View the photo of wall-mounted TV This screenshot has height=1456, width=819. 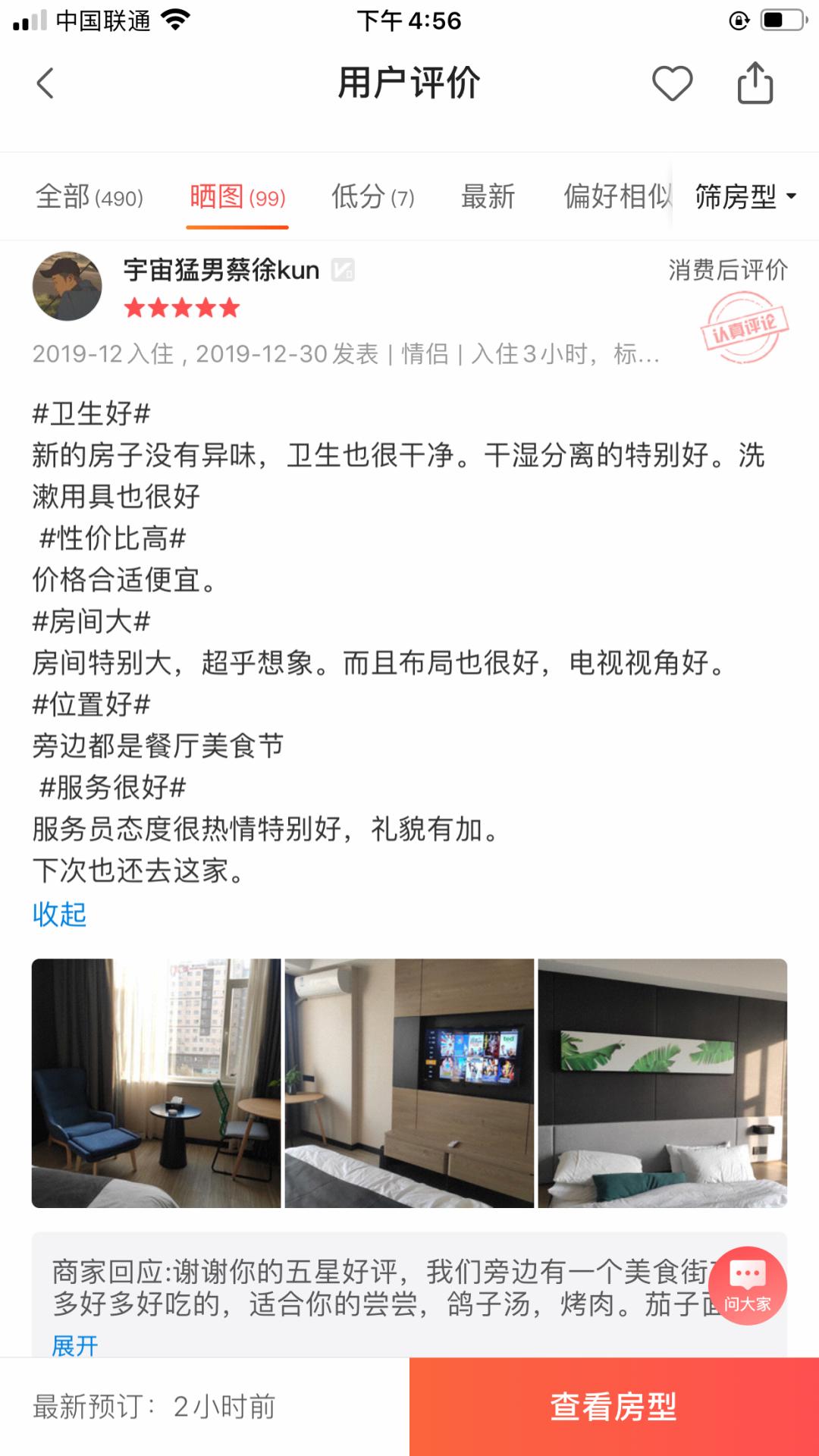[x=409, y=1083]
